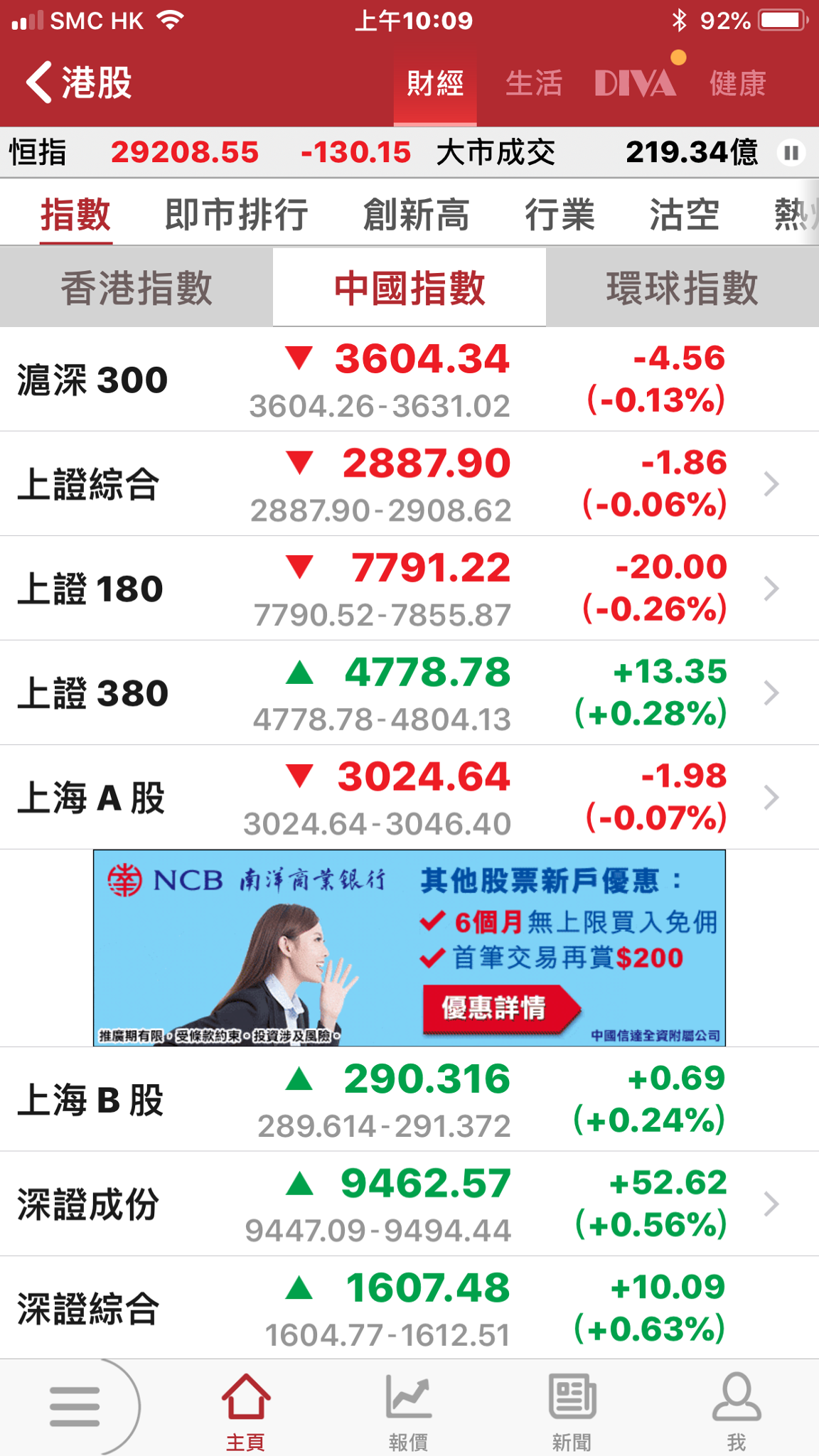Open 上證 180 index details

tap(409, 589)
